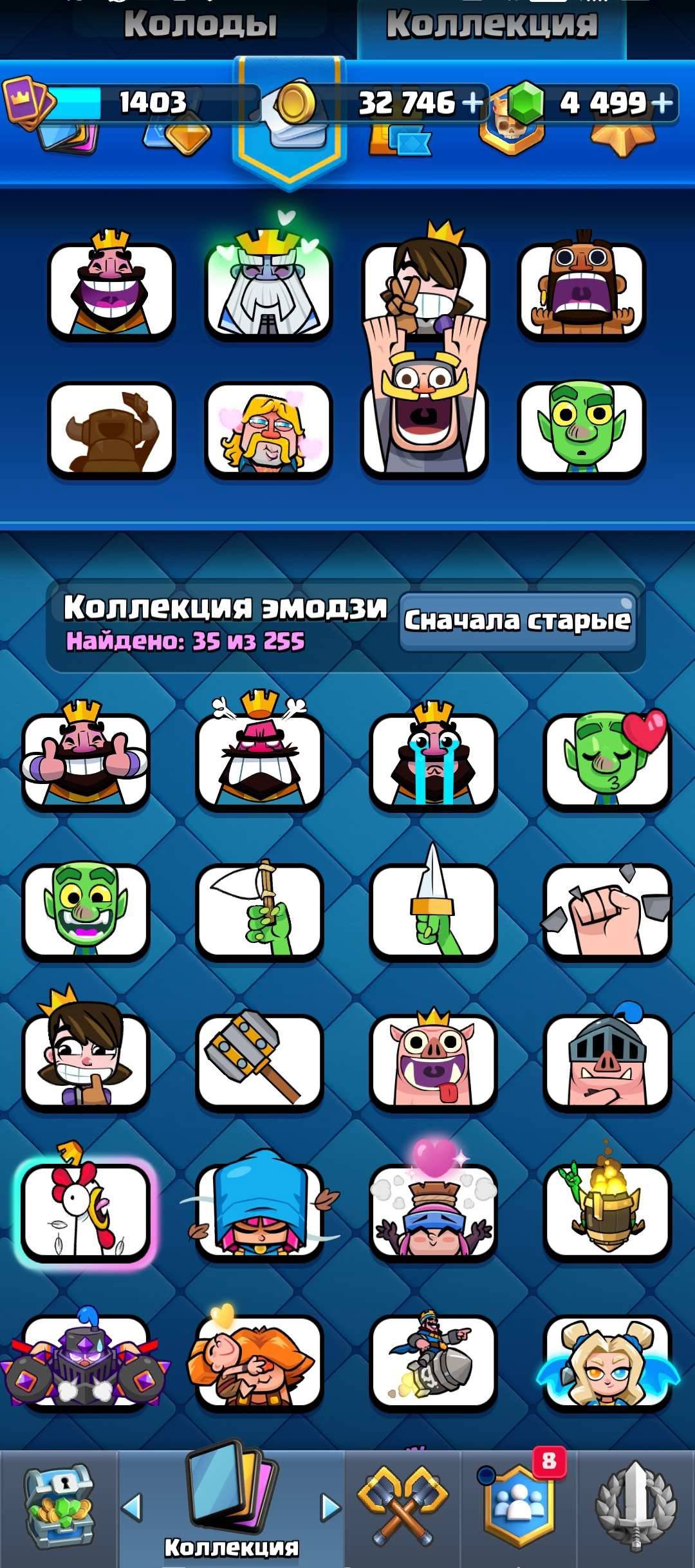Tap the left arrow beside Коллекция
Viewport: 695px width, 1568px height.
click(x=132, y=1507)
